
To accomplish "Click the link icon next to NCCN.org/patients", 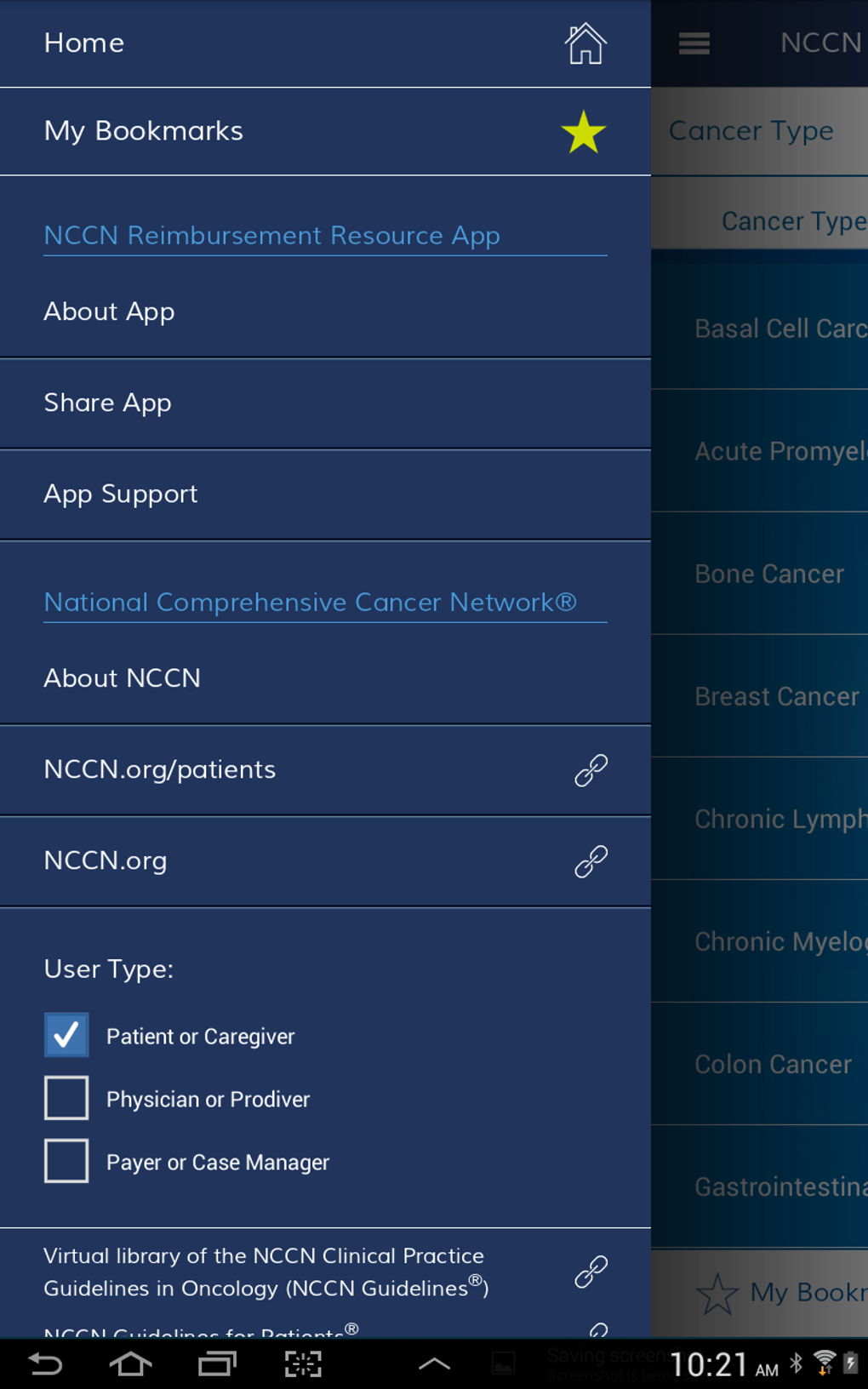I will 590,770.
